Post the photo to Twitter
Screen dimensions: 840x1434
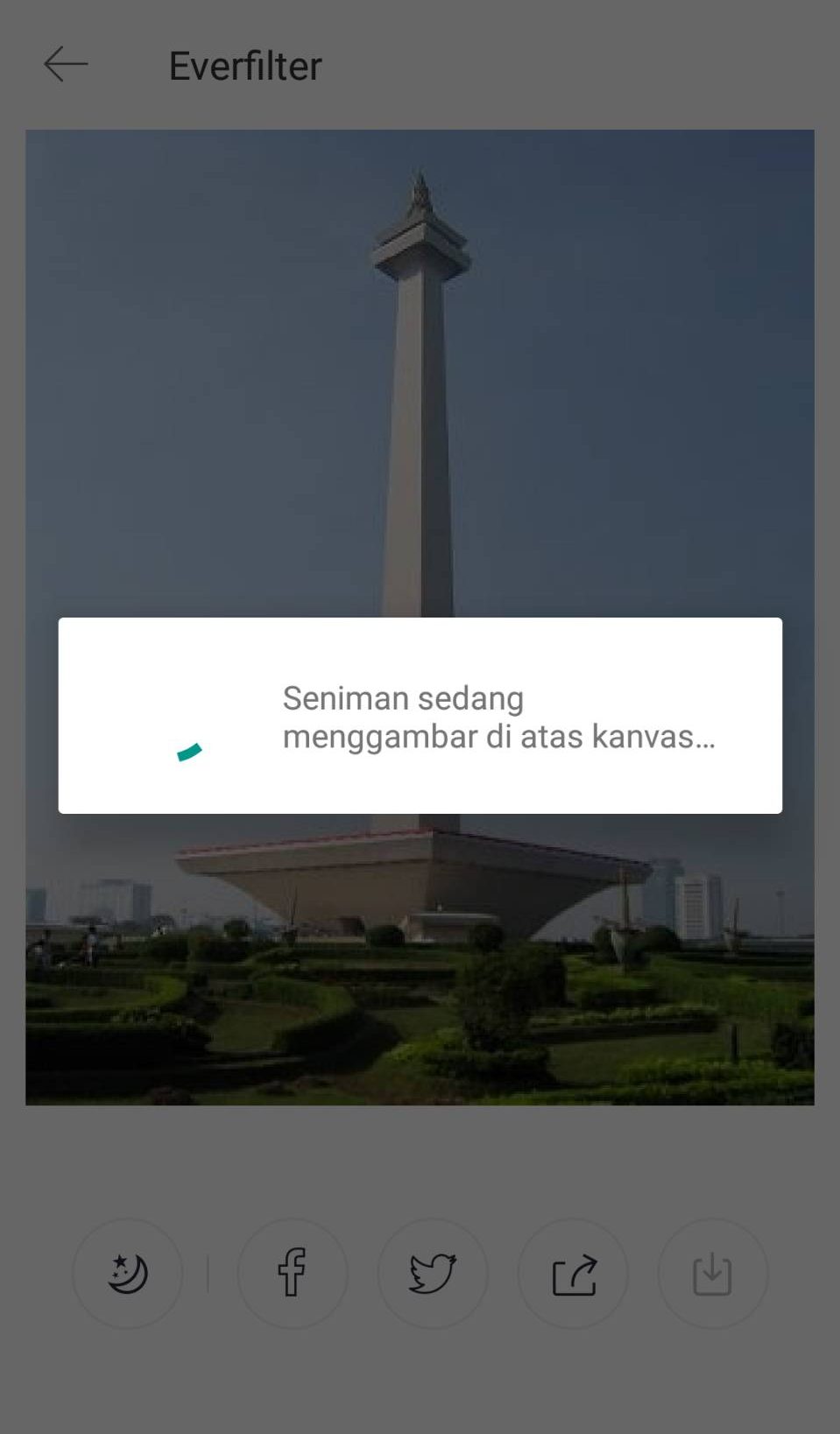click(x=433, y=1273)
